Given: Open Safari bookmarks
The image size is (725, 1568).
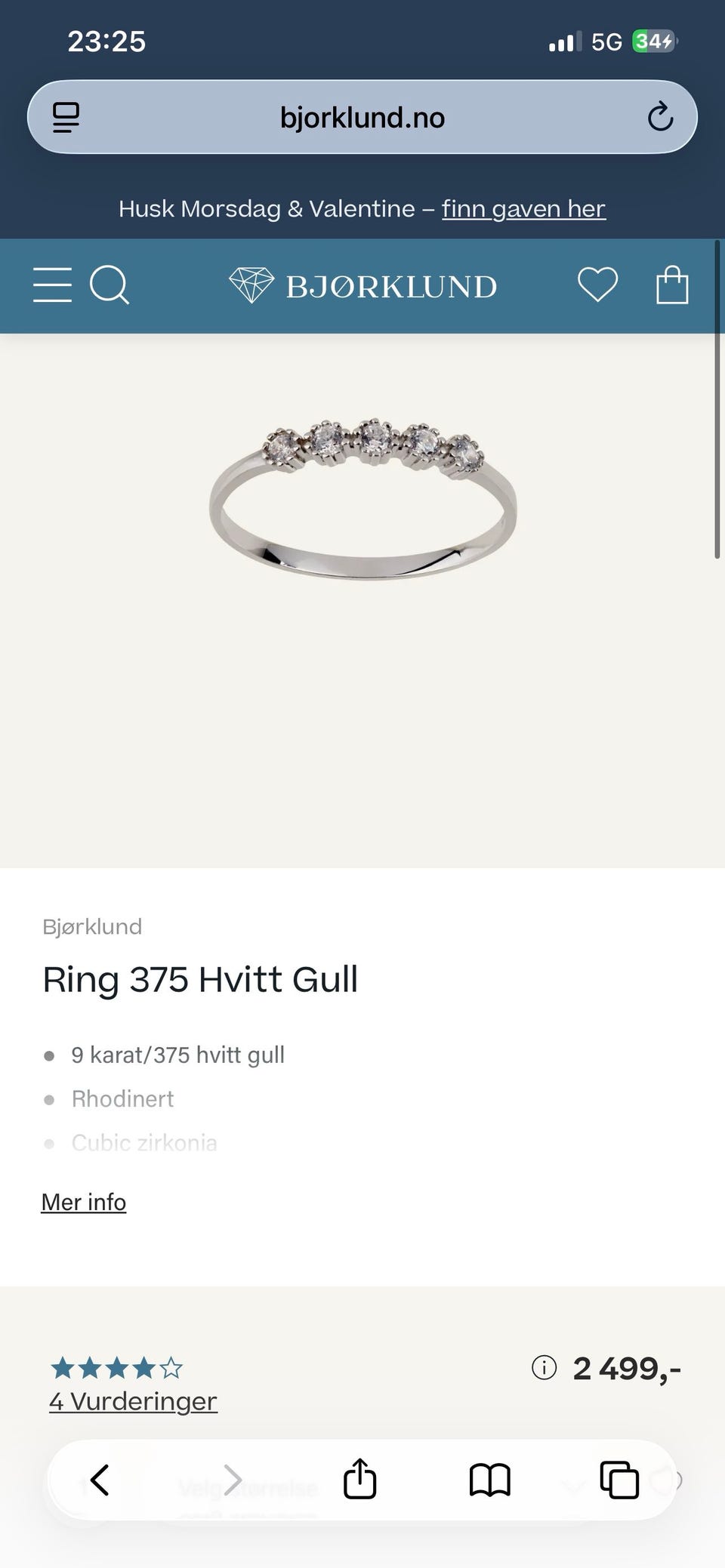Looking at the screenshot, I should pos(490,1480).
